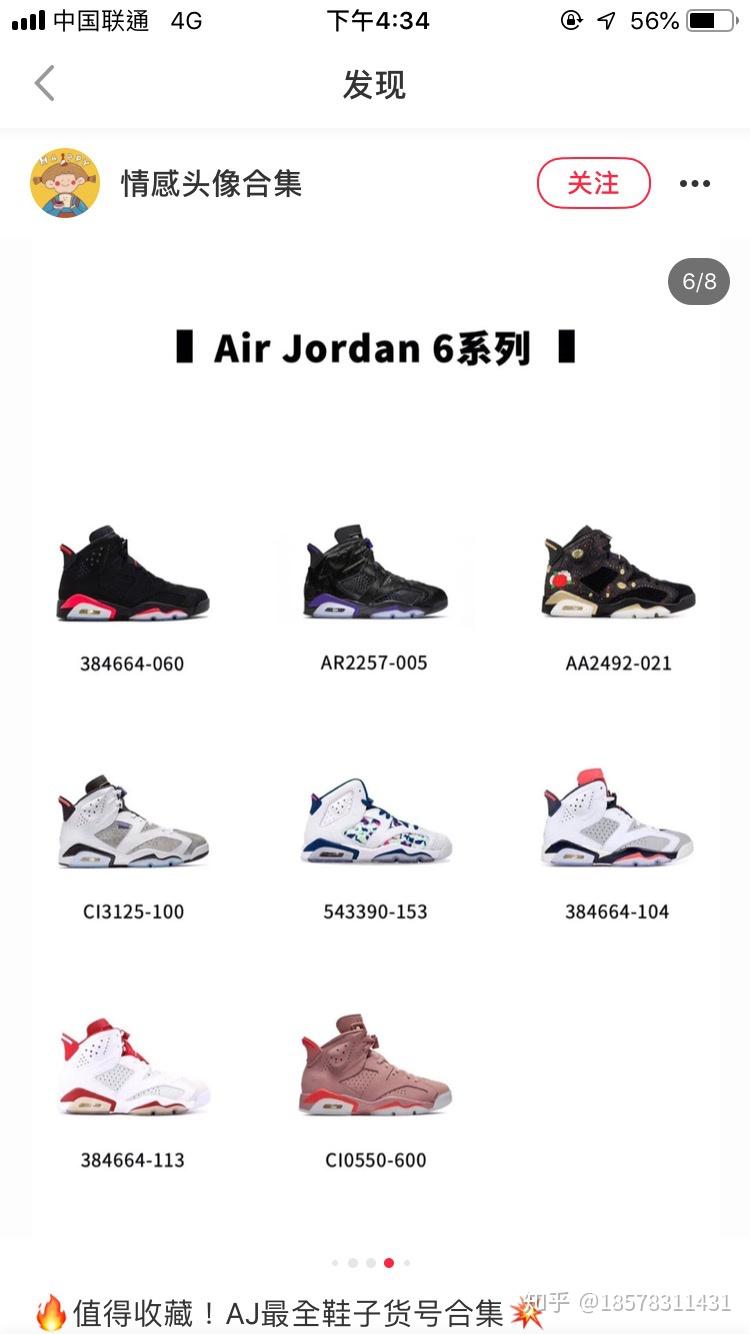This screenshot has height=1334, width=750.
Task: Open the 情感头像合集 profile avatar
Action: [65, 183]
